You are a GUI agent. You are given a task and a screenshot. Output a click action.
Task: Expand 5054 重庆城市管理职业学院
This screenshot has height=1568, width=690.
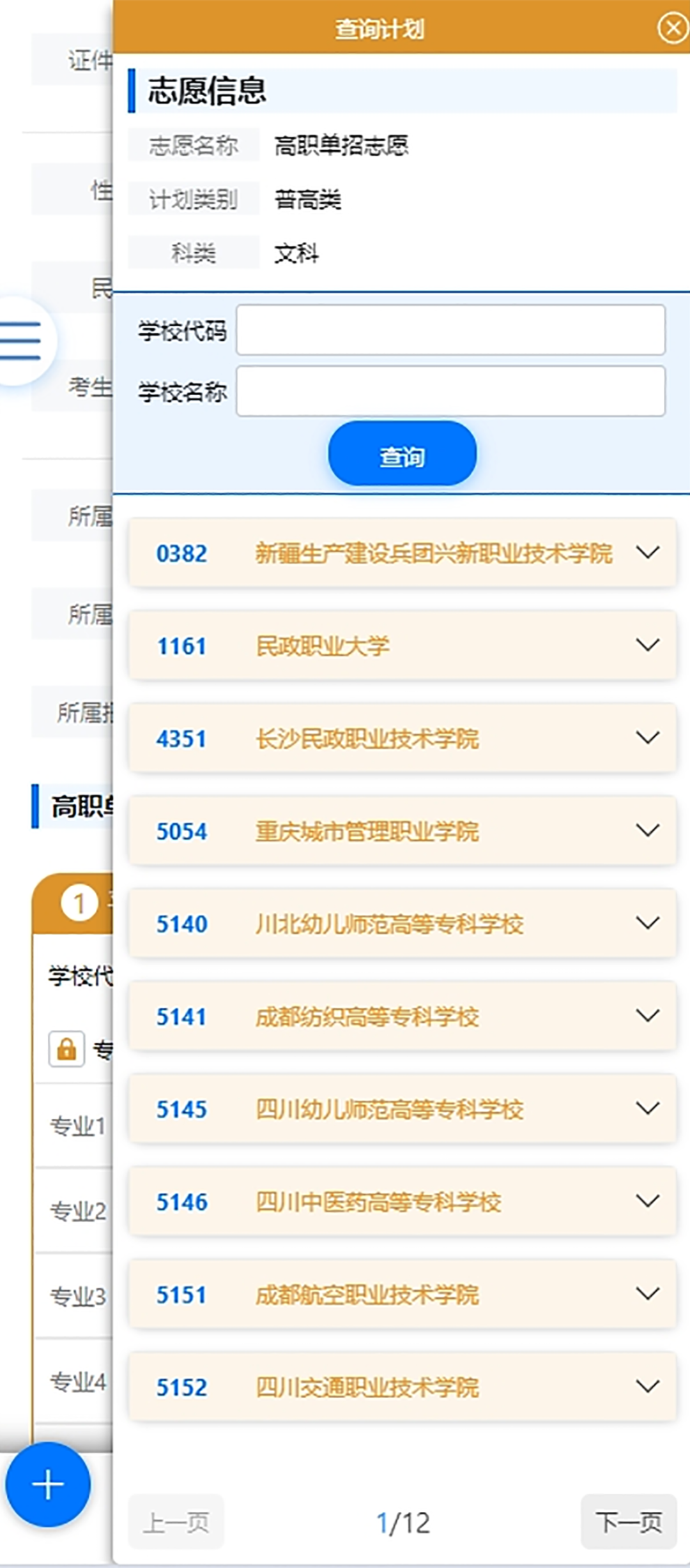pos(647,831)
